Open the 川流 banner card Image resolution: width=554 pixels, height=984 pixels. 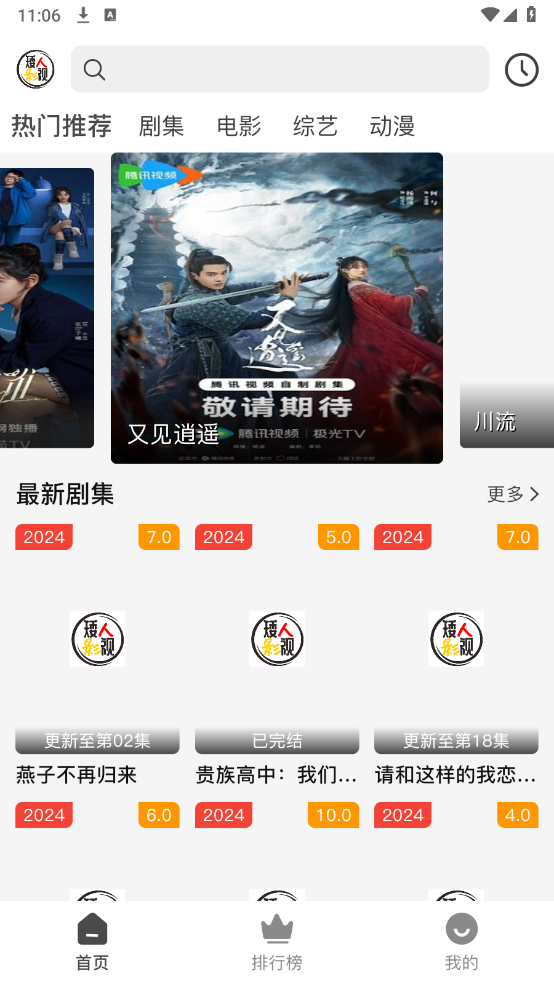pos(507,415)
